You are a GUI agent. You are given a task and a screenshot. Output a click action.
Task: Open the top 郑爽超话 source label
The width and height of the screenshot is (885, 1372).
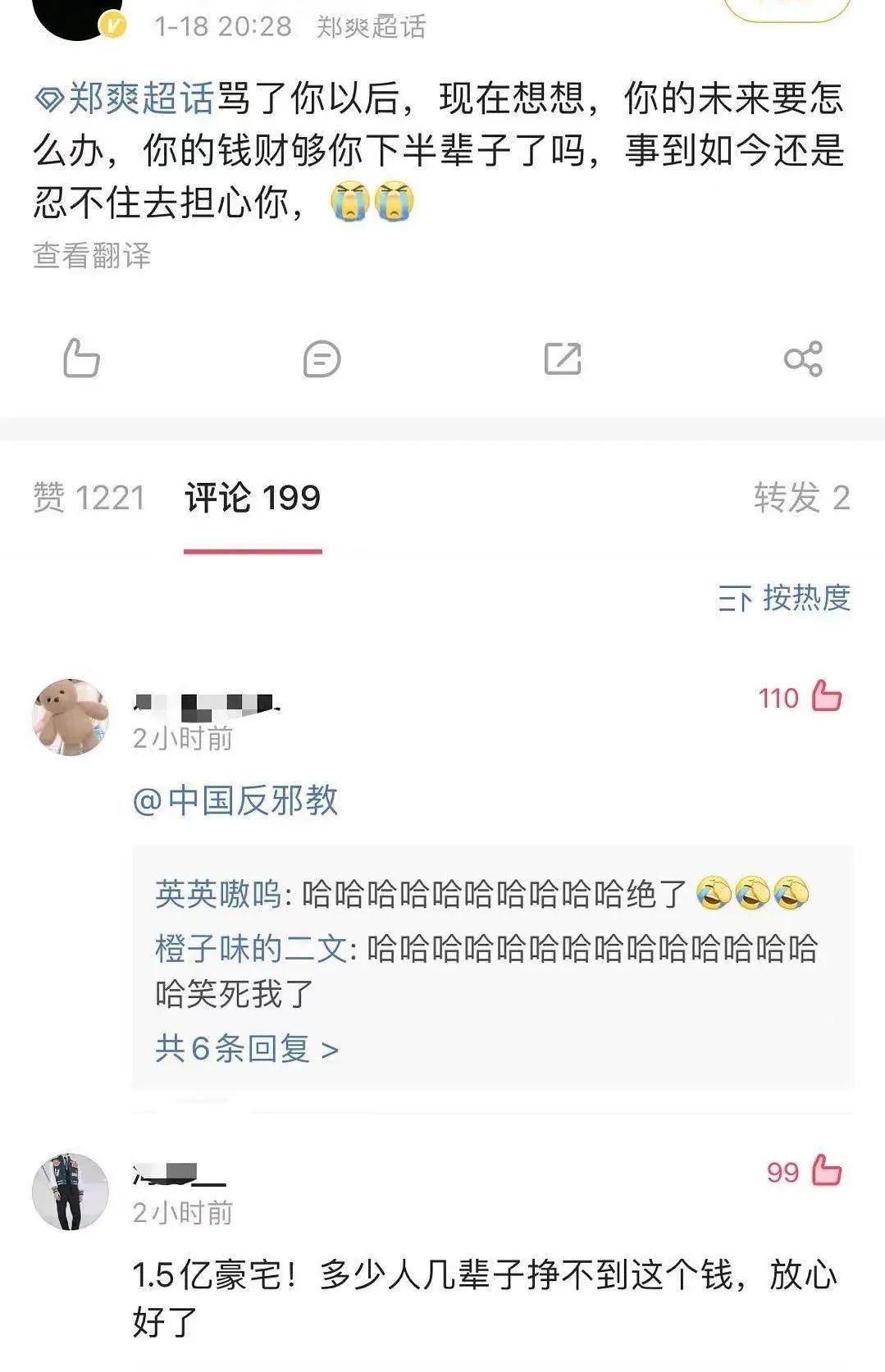coord(372,26)
